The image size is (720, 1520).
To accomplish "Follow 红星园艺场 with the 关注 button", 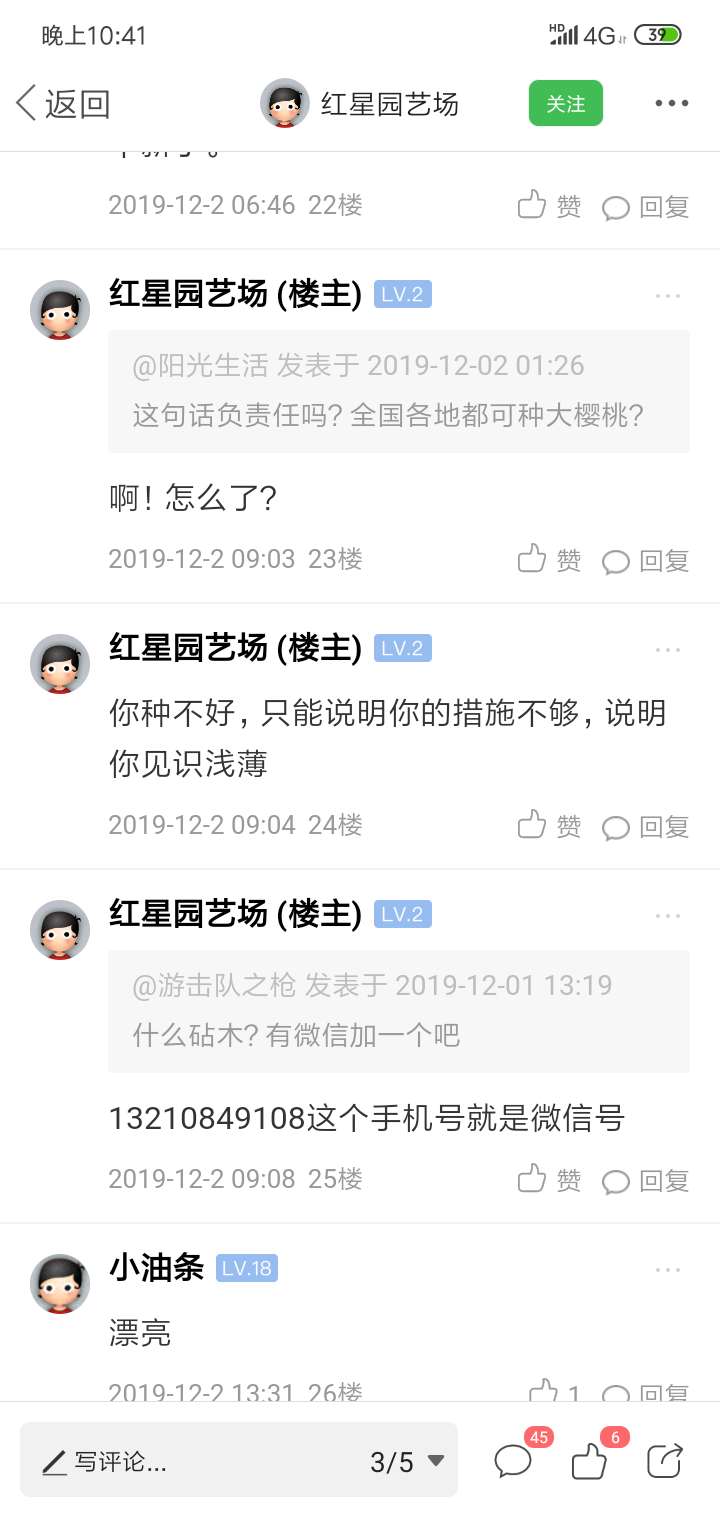I will [x=566, y=103].
